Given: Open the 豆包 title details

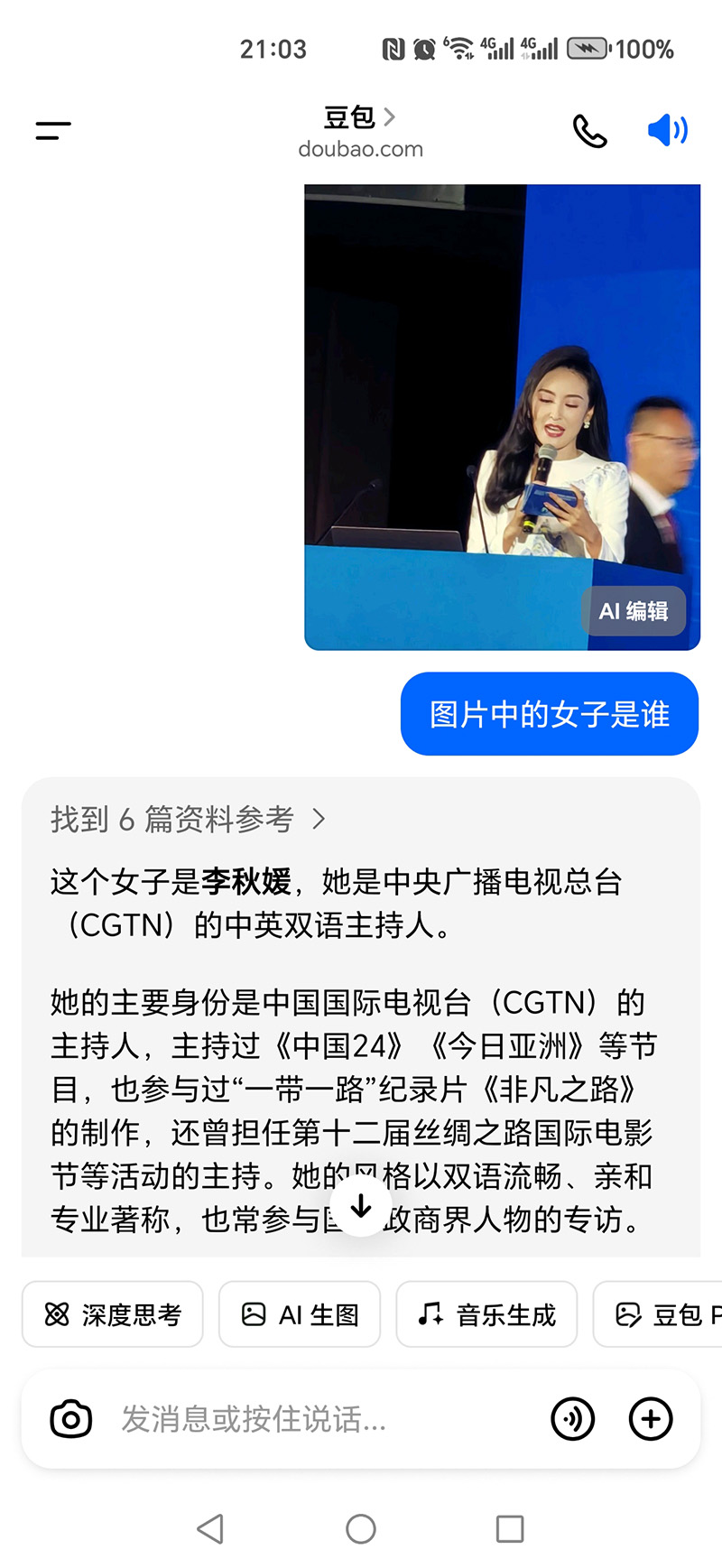Looking at the screenshot, I should pyautogui.click(x=360, y=118).
